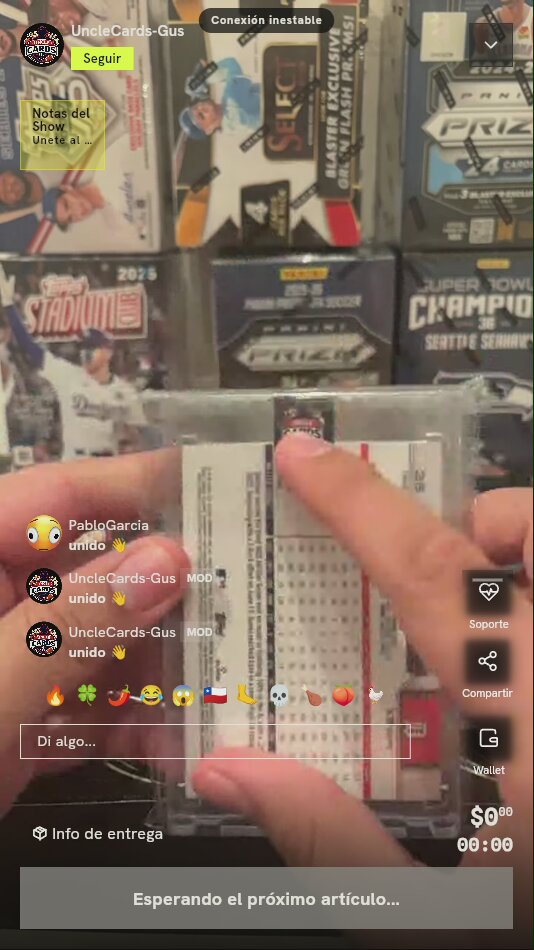
Task: Send the Chile flag reaction
Action: (x=215, y=696)
